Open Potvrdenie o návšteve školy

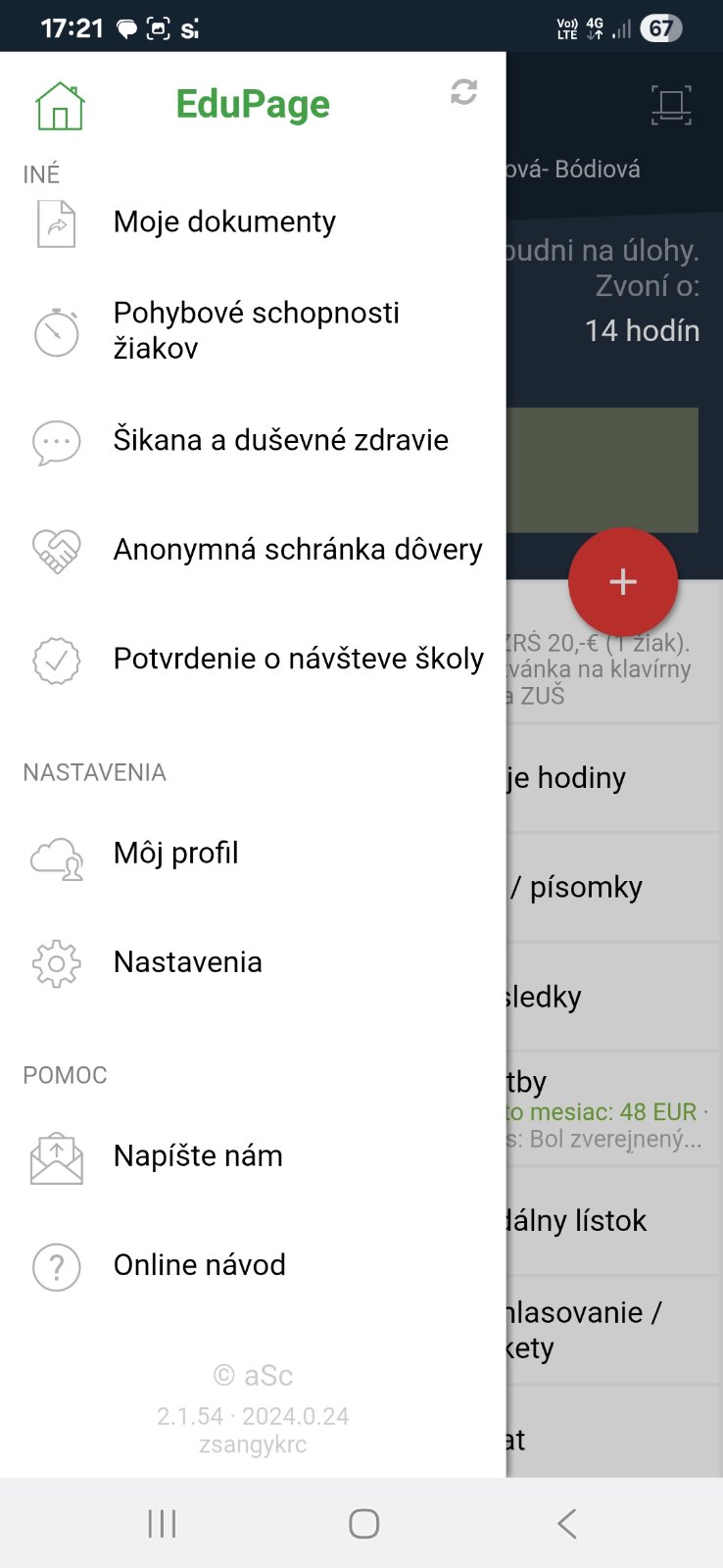tap(298, 659)
